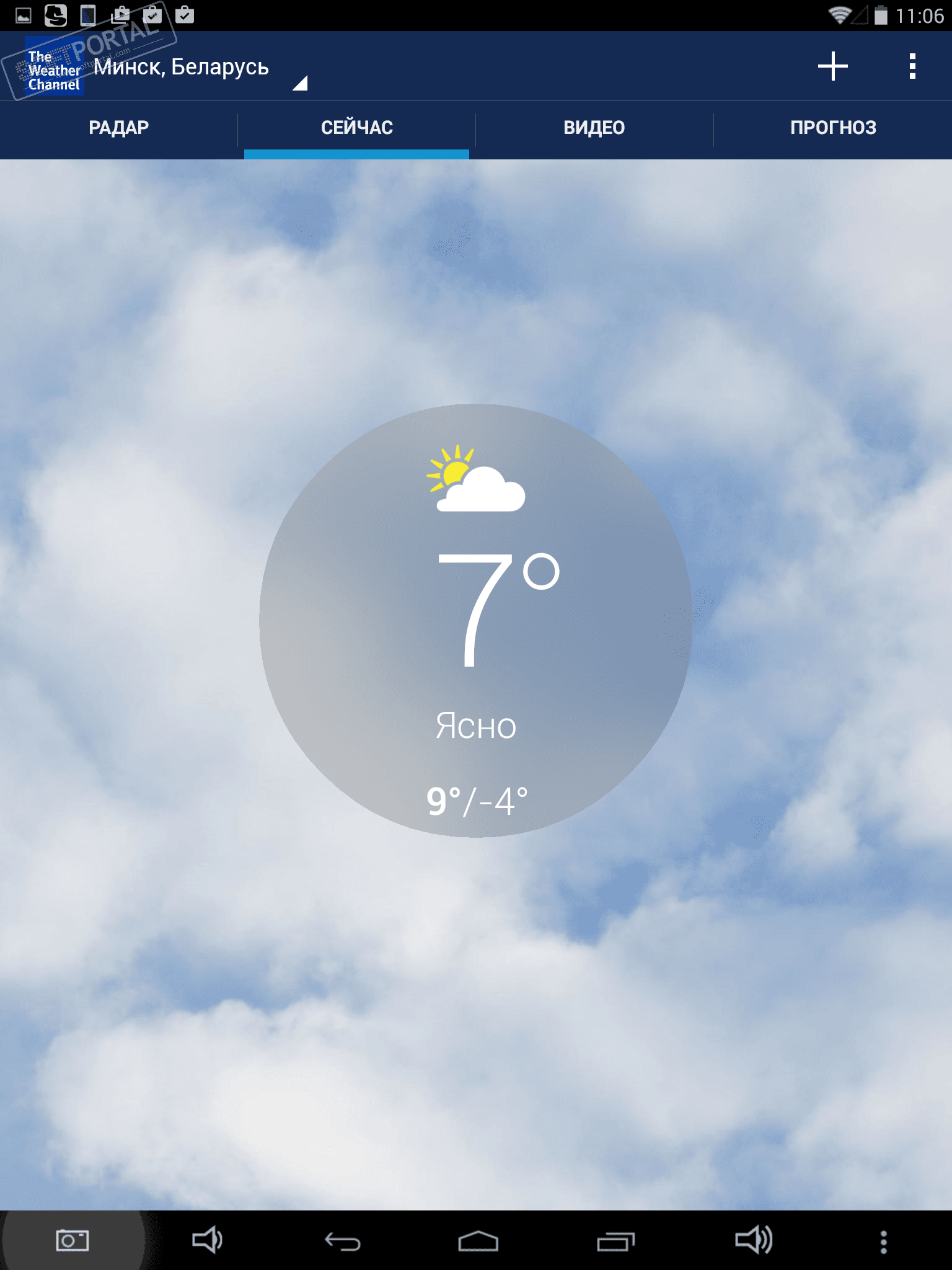Go to the home screen
This screenshot has height=1270, width=952.
[478, 1241]
